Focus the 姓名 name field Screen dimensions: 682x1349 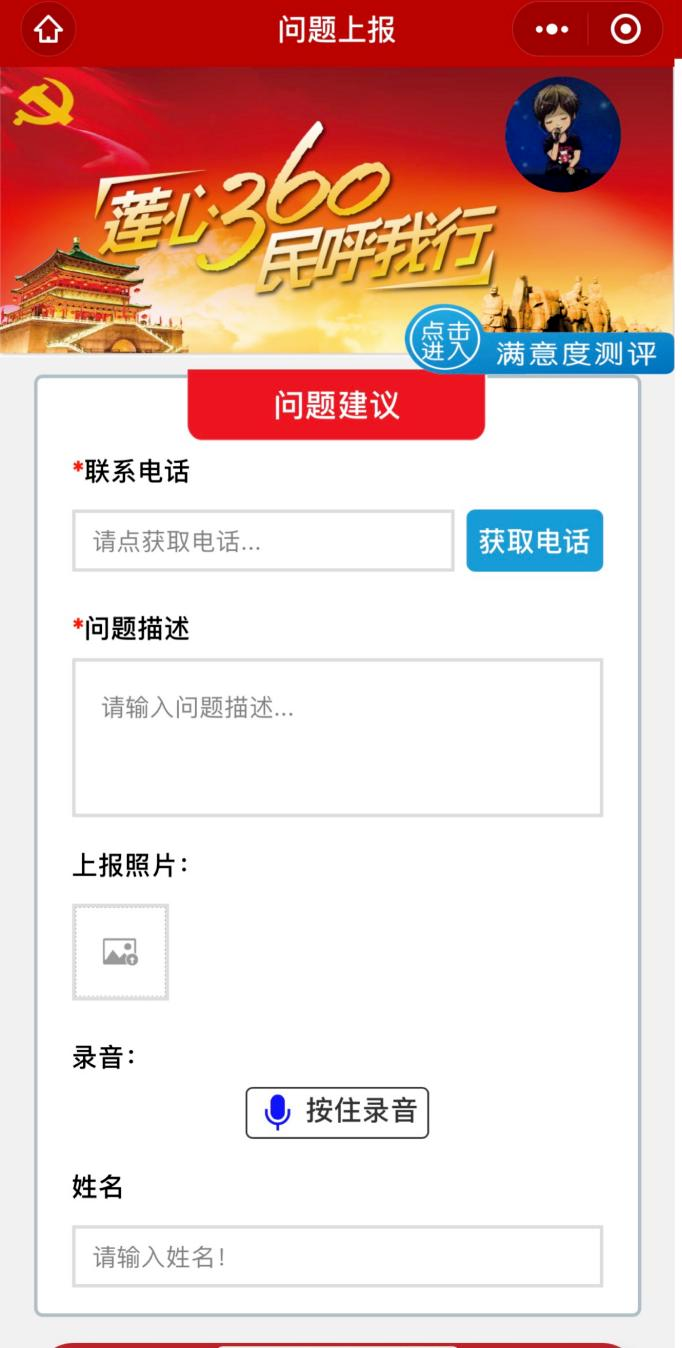[x=337, y=1256]
